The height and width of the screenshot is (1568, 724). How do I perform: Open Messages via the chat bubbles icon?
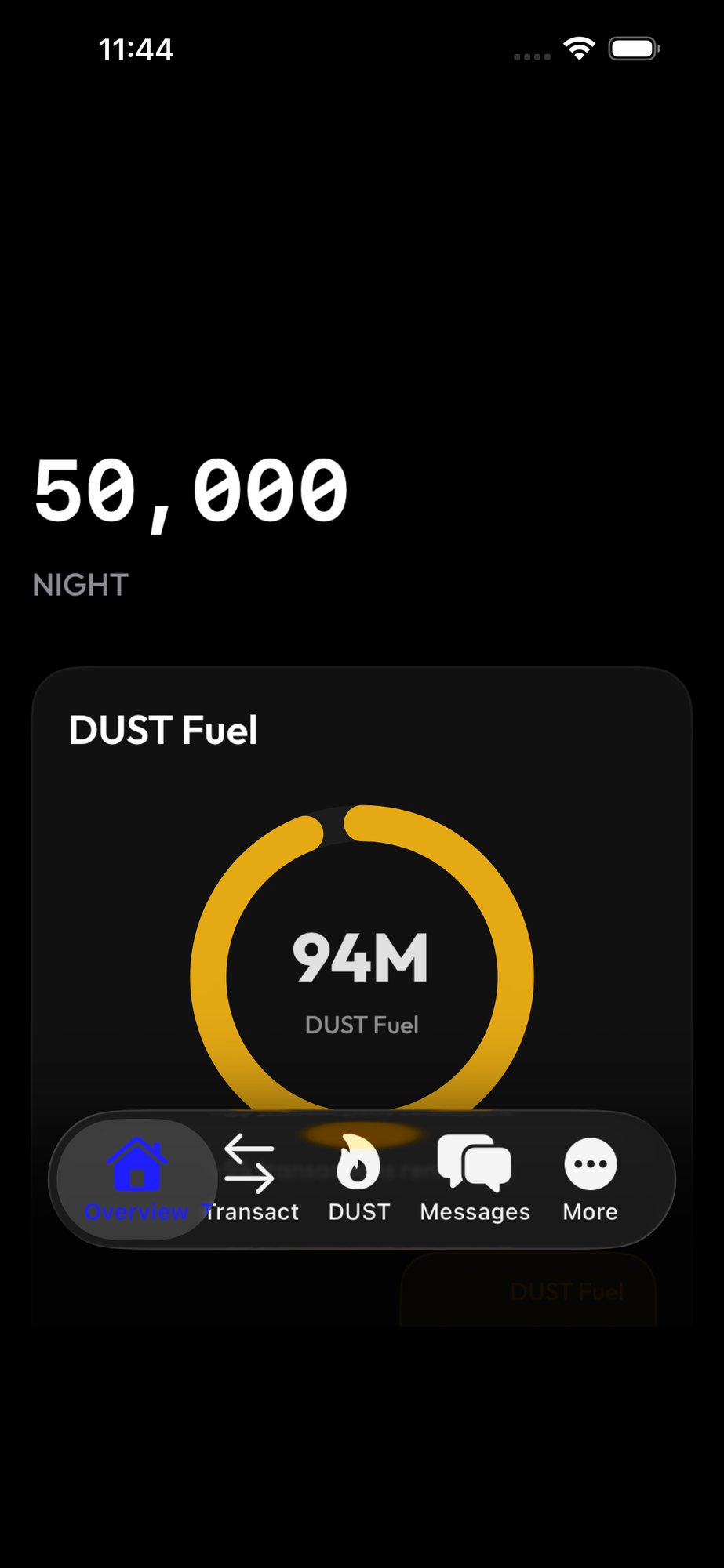tap(474, 1164)
